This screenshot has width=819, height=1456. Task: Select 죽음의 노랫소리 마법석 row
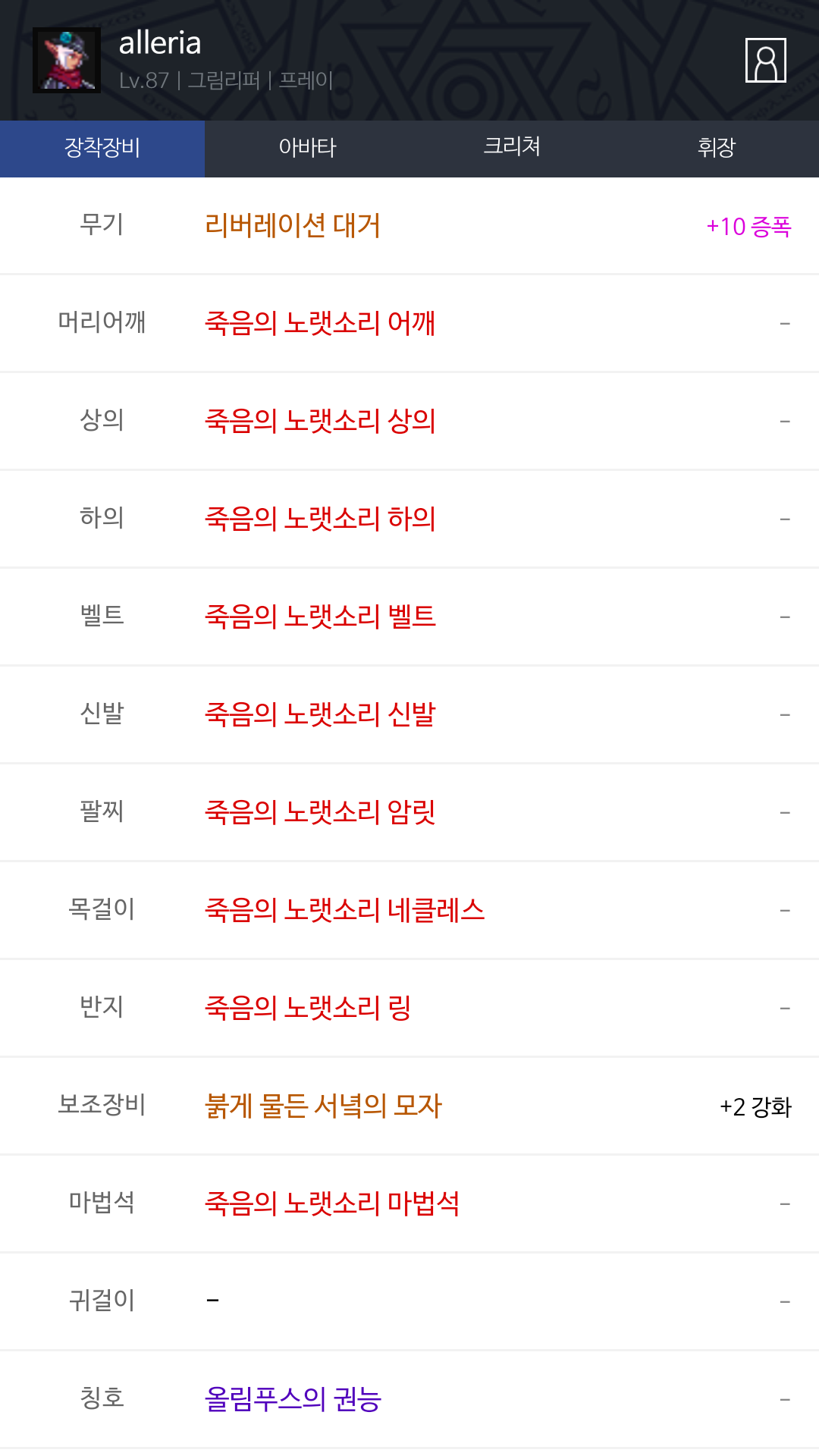point(409,1203)
